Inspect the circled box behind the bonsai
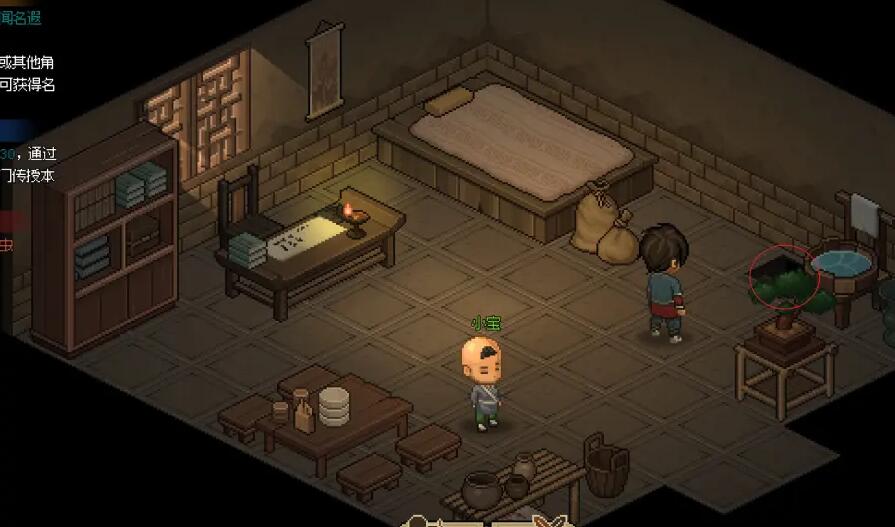The width and height of the screenshot is (895, 527). [x=775, y=268]
